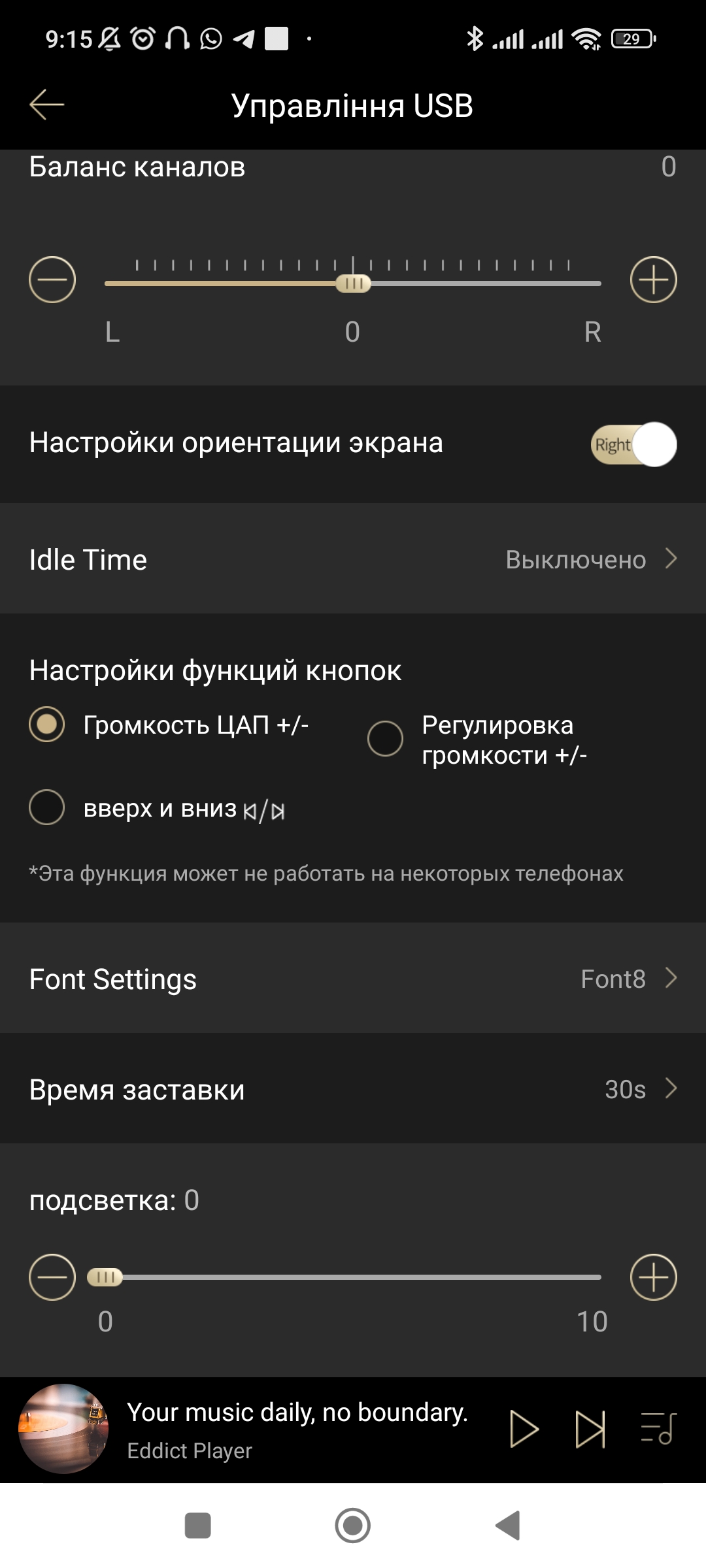Viewport: 706px width, 1568px height.
Task: Increase подсветка with the plus button
Action: [653, 1277]
